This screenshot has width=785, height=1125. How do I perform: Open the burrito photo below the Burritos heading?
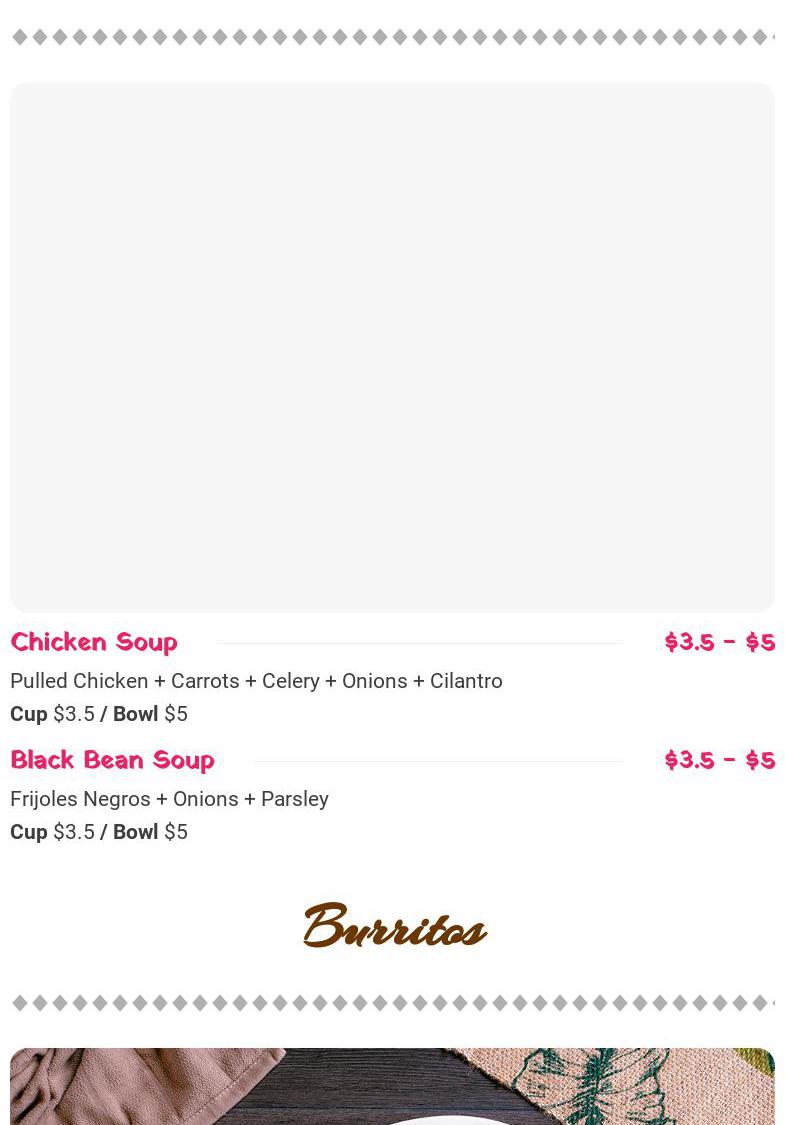[392, 1086]
